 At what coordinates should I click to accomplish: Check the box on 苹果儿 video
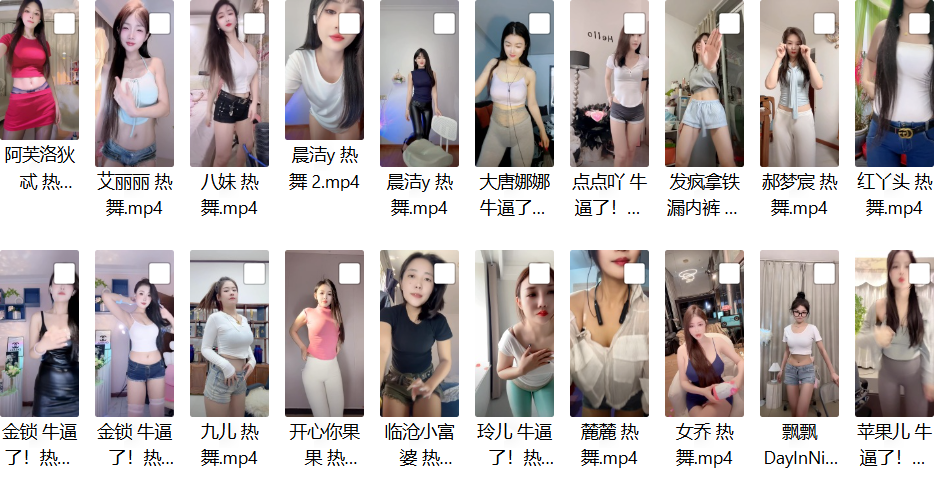tap(919, 274)
